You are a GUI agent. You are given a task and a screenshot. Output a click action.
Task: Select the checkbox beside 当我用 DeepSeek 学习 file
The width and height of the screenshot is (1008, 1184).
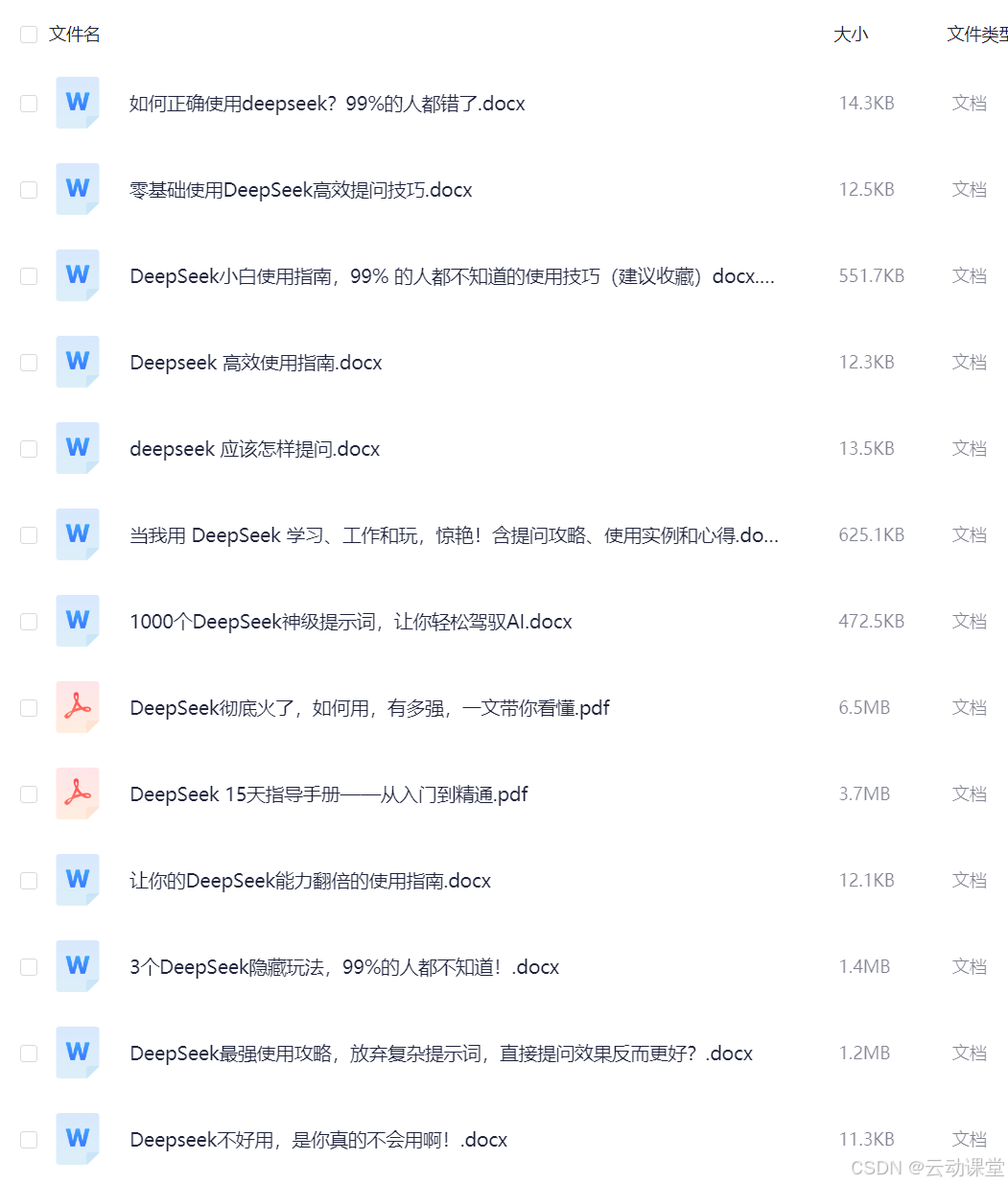tap(28, 534)
